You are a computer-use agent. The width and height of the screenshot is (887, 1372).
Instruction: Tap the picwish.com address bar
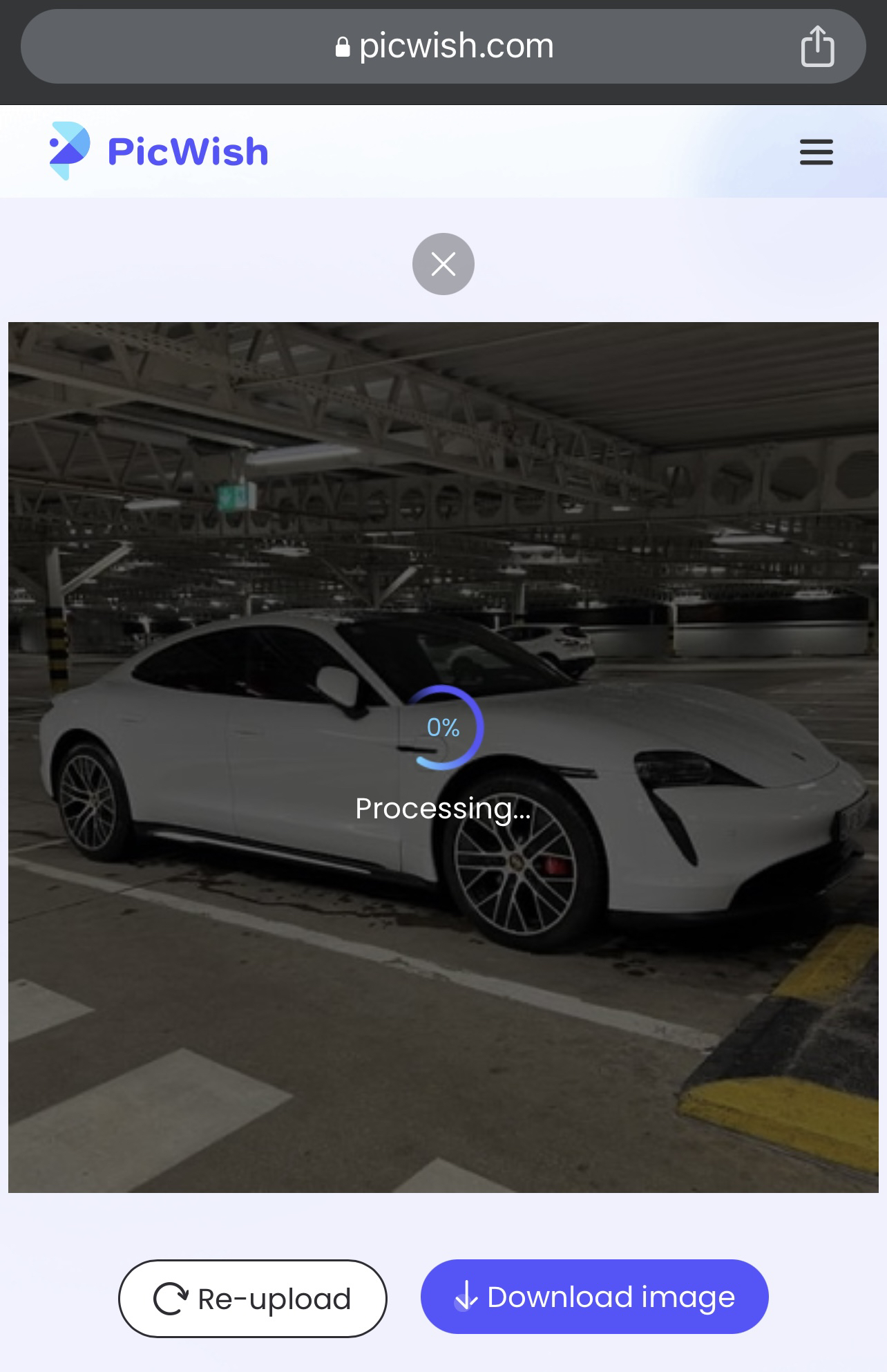pyautogui.click(x=443, y=46)
